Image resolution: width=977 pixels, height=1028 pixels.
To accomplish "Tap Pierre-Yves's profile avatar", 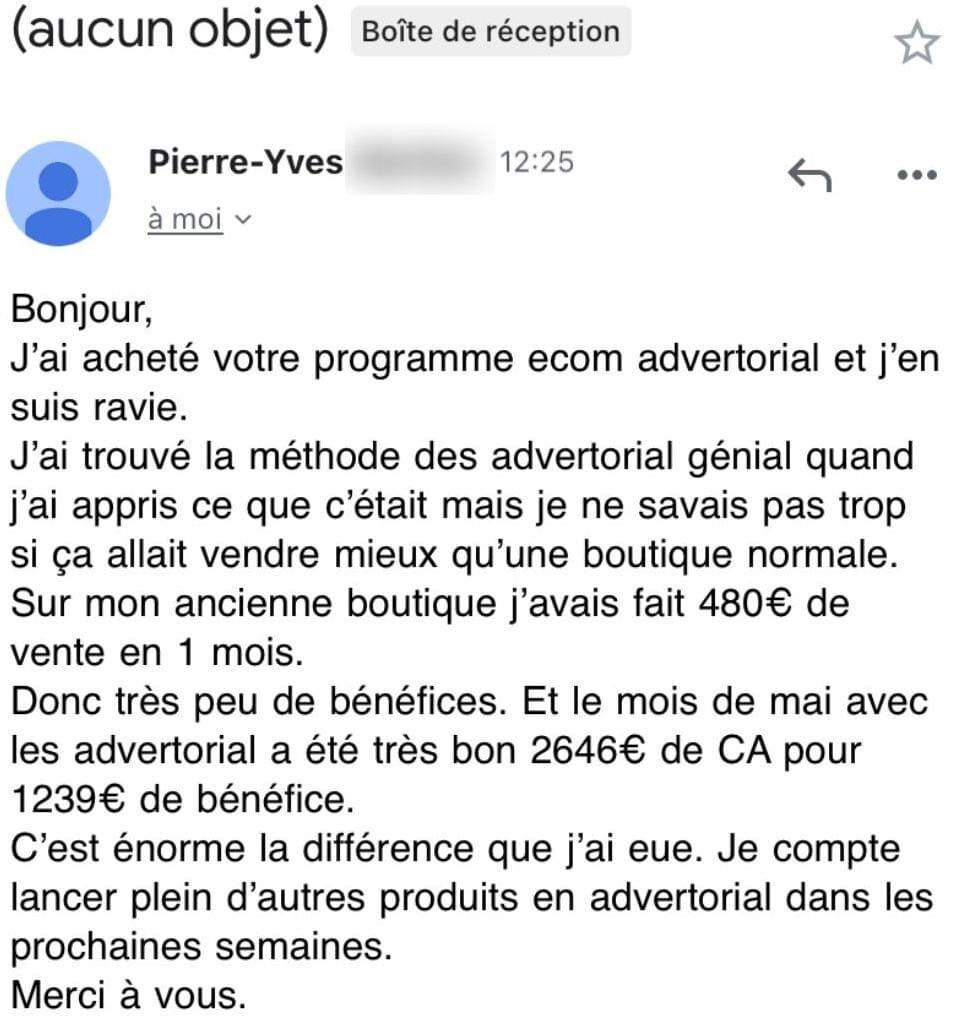I will click(58, 193).
